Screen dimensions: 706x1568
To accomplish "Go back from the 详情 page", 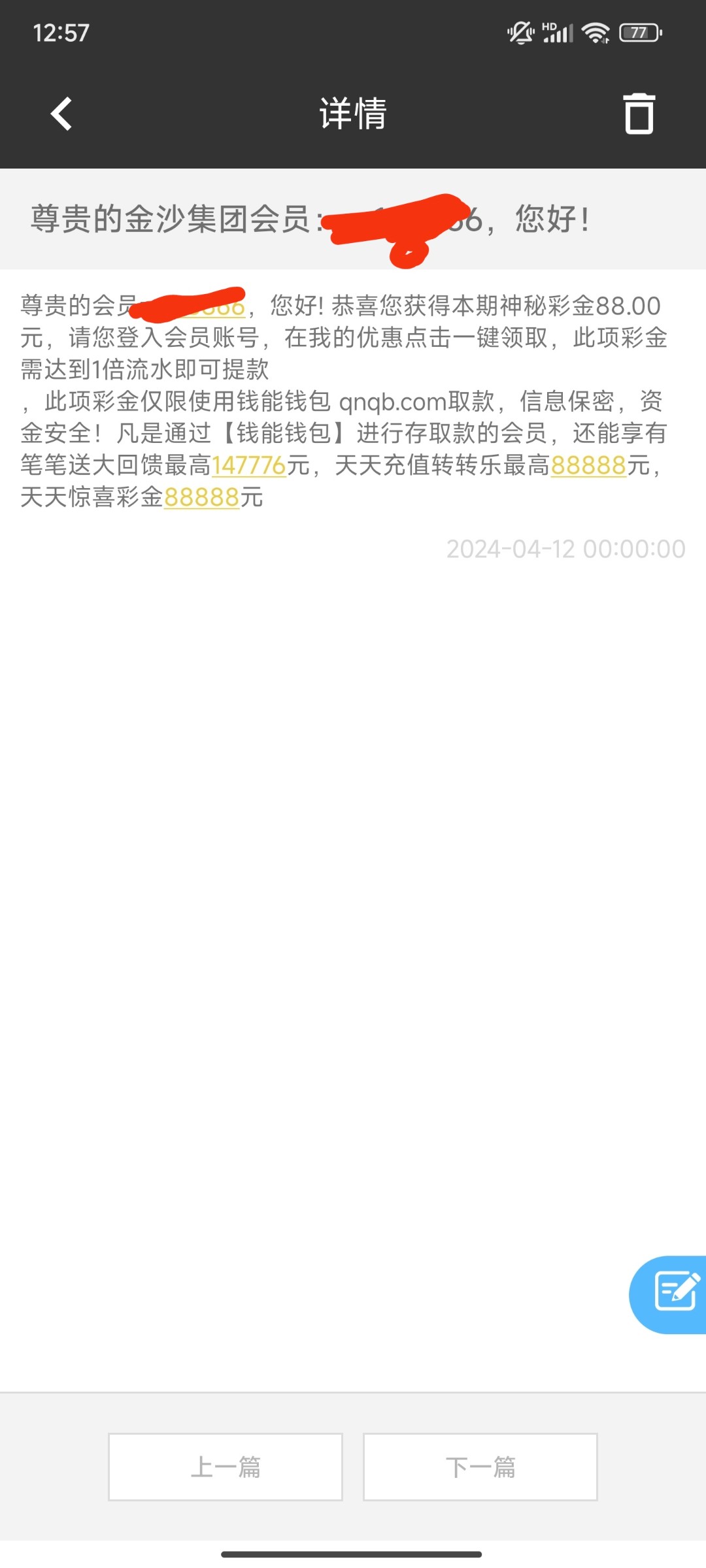I will (61, 114).
